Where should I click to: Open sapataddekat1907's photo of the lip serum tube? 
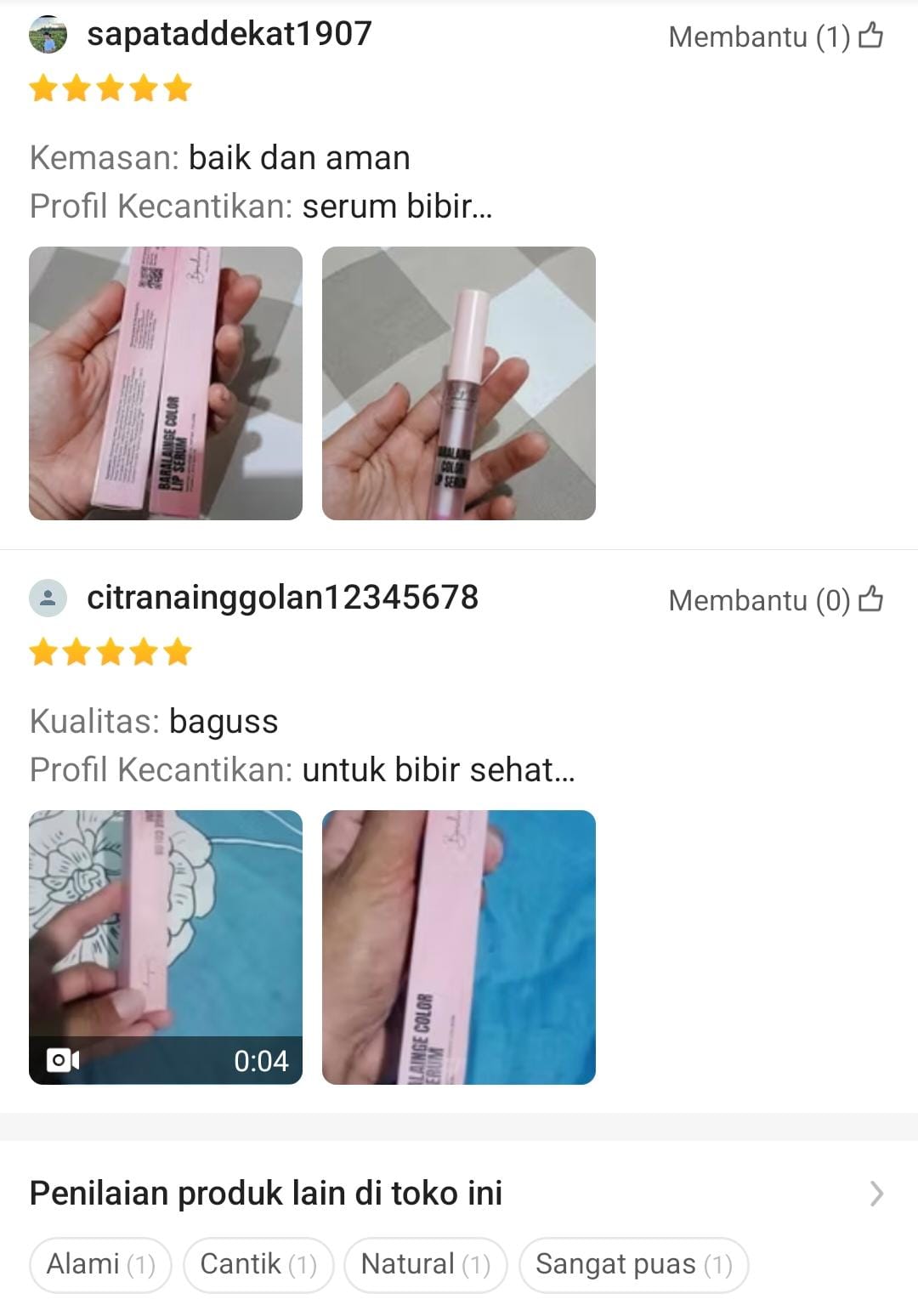(x=458, y=383)
